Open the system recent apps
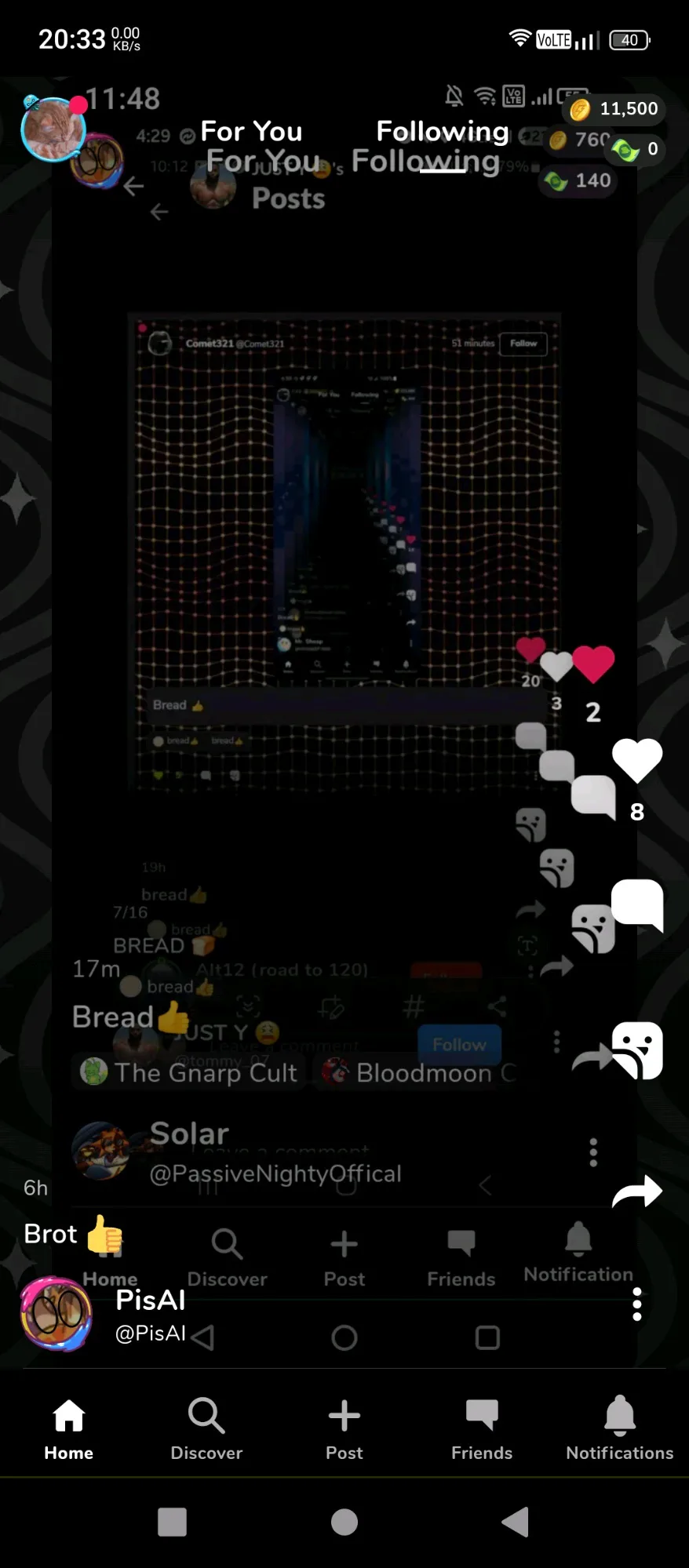 click(x=172, y=1523)
